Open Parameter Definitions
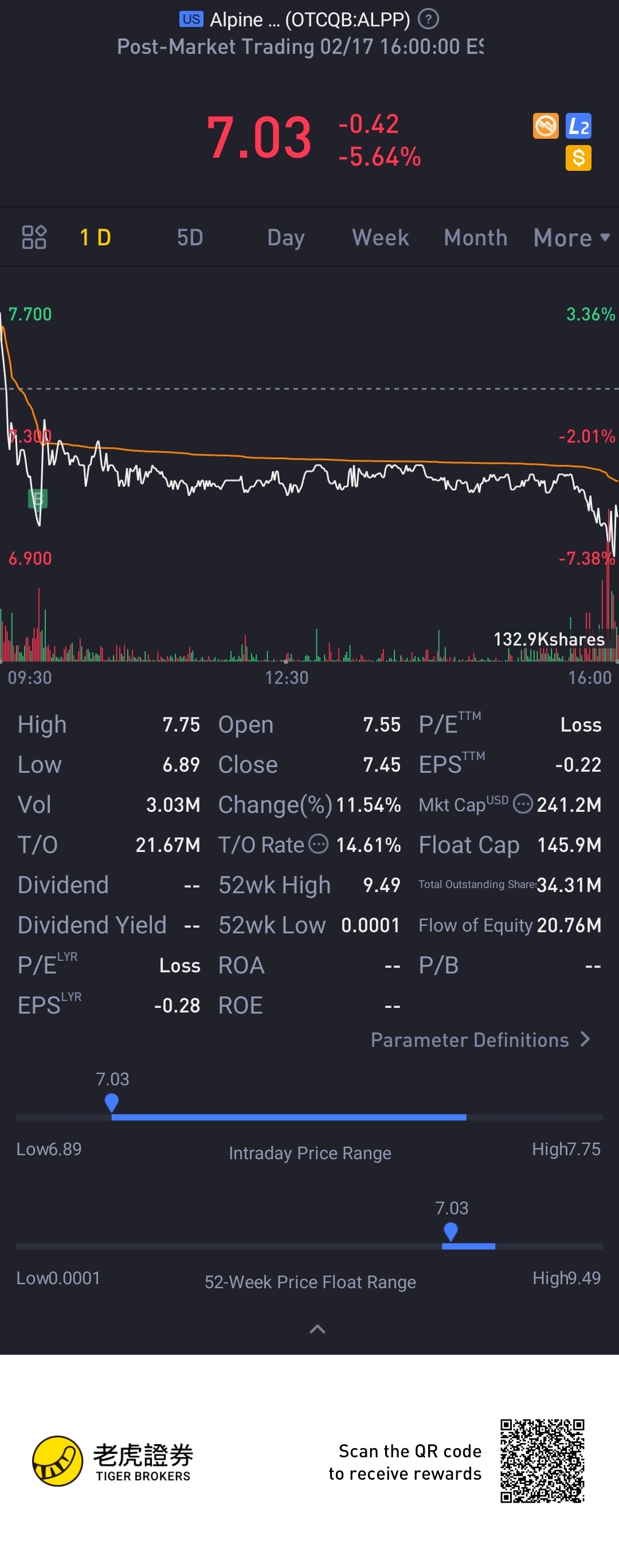The height and width of the screenshot is (1568, 619). click(480, 1039)
